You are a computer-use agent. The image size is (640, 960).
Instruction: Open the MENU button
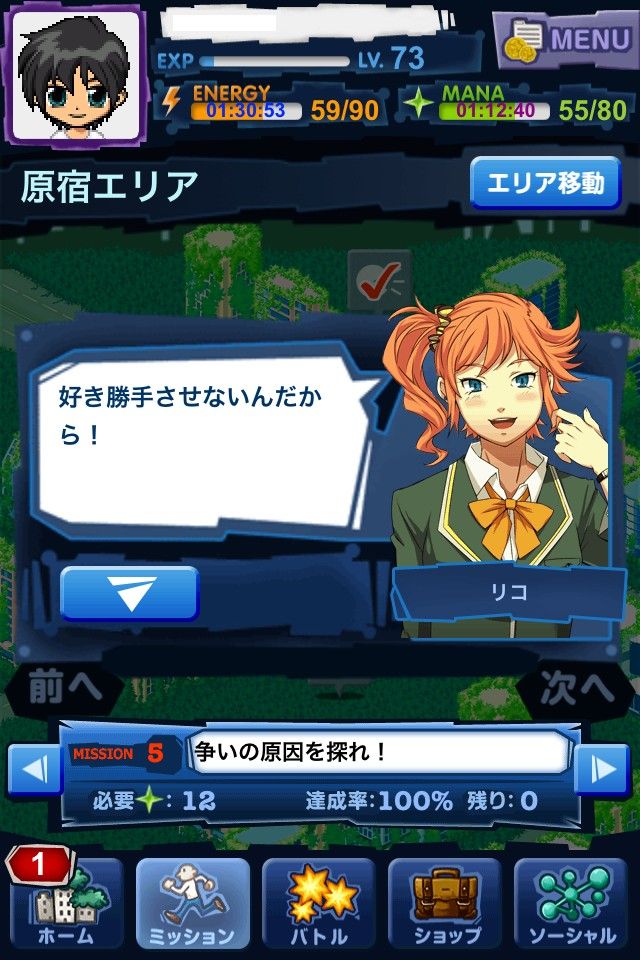tap(565, 40)
